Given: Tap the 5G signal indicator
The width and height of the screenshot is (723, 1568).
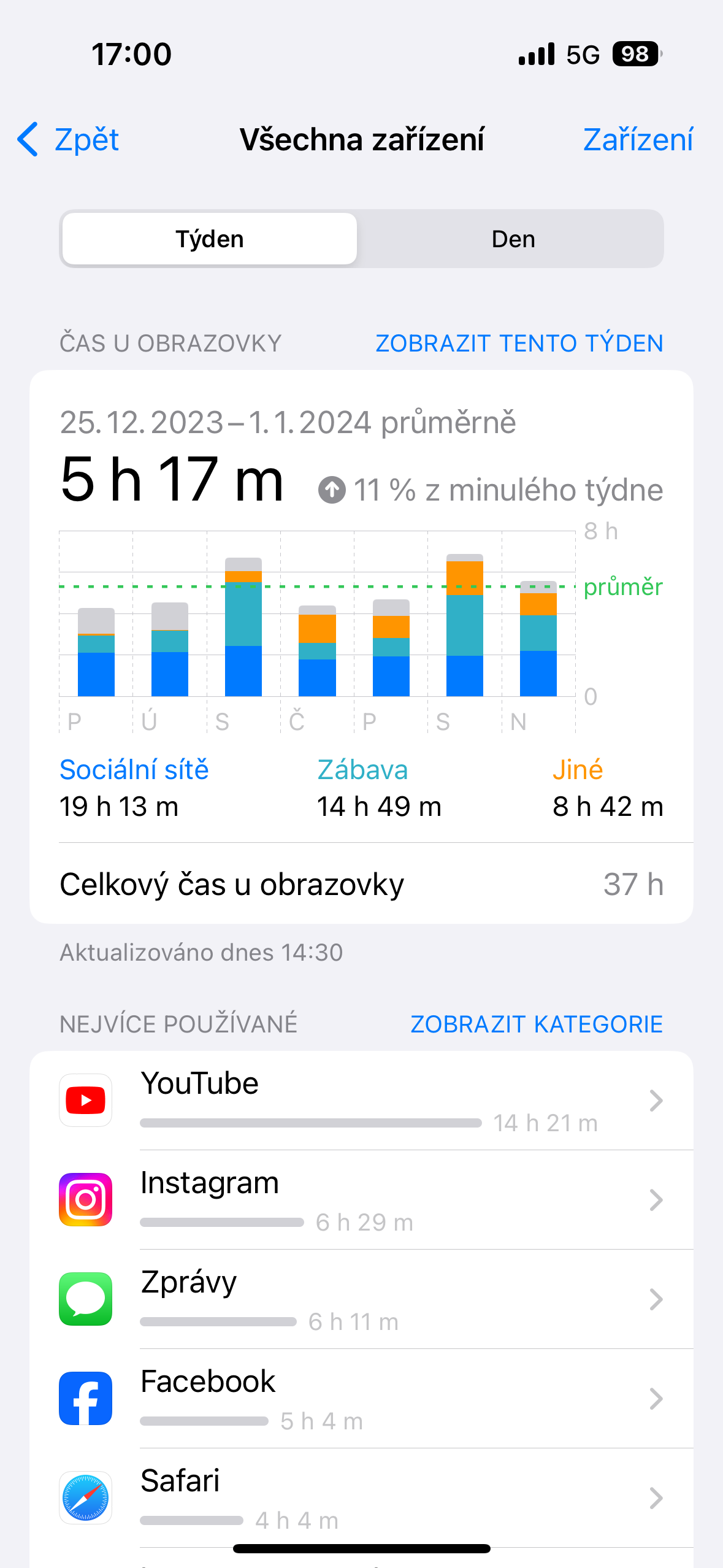Looking at the screenshot, I should point(584,55).
